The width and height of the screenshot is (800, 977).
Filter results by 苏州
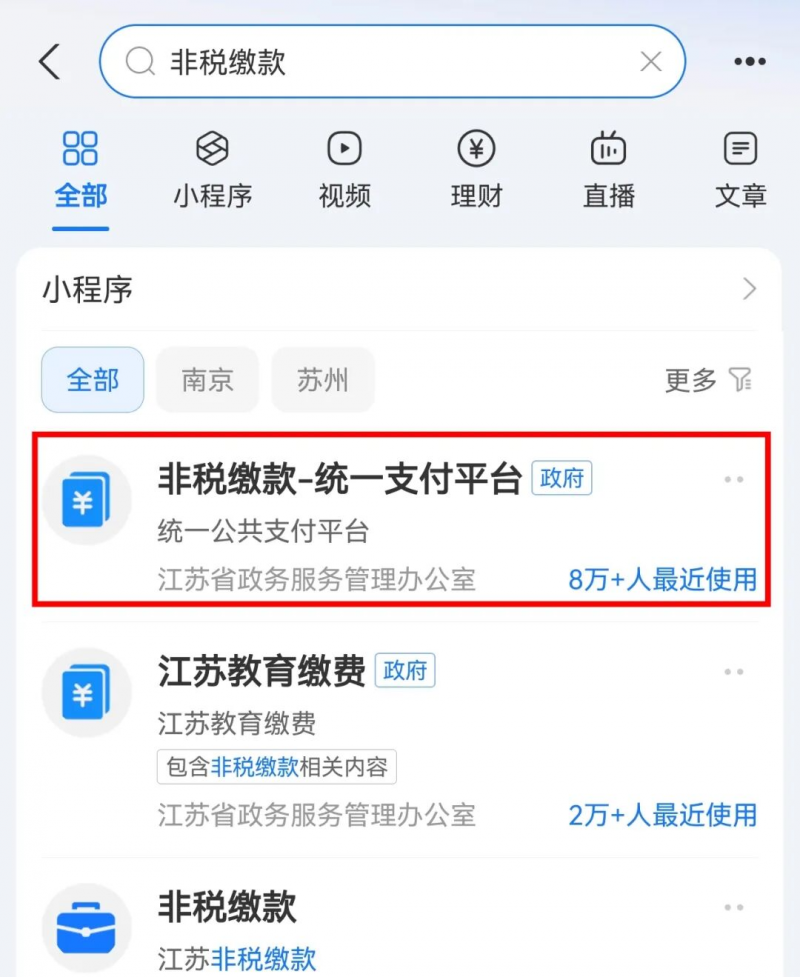(x=322, y=380)
